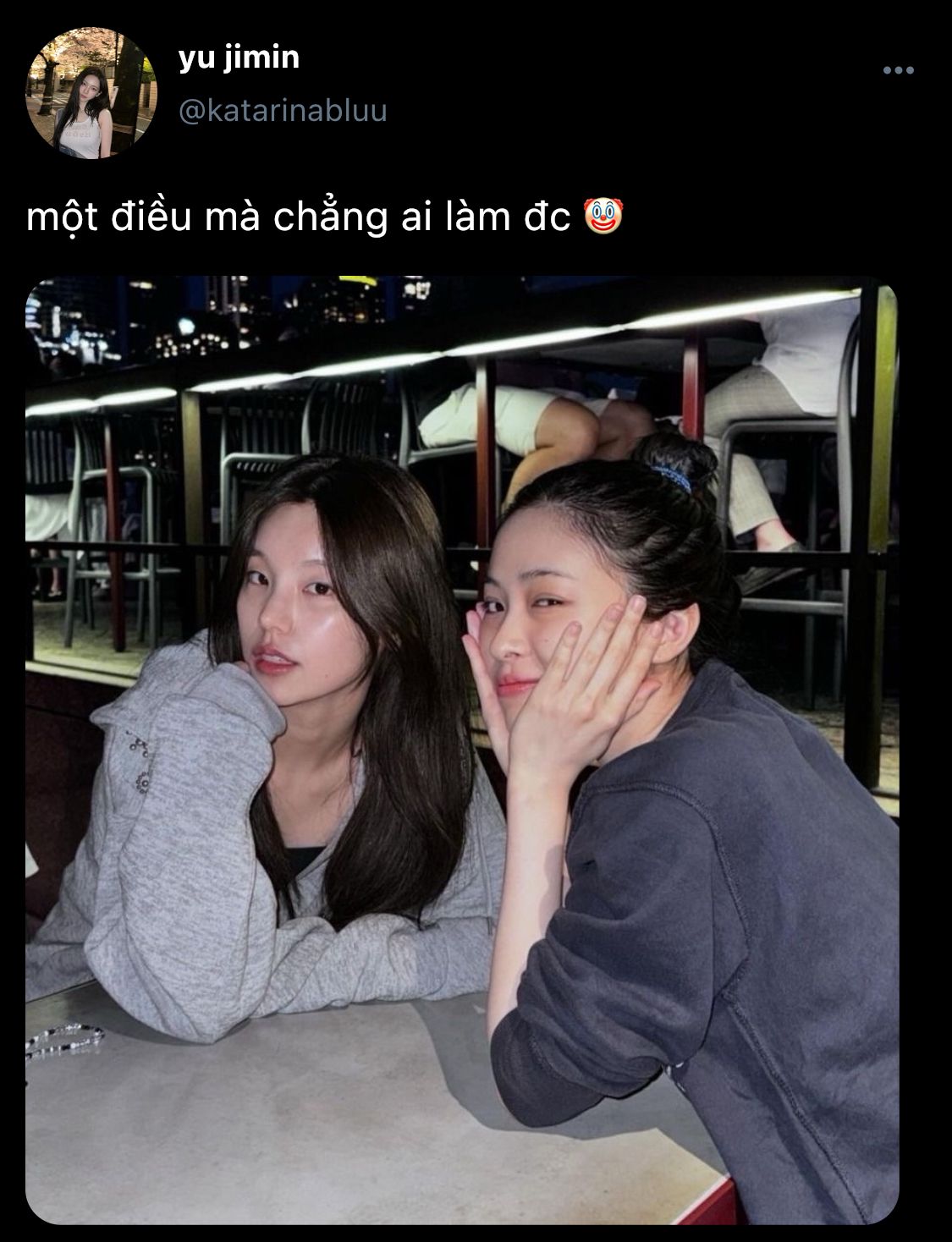Open yu jimin's profile picture
The image size is (952, 1242).
click(91, 93)
